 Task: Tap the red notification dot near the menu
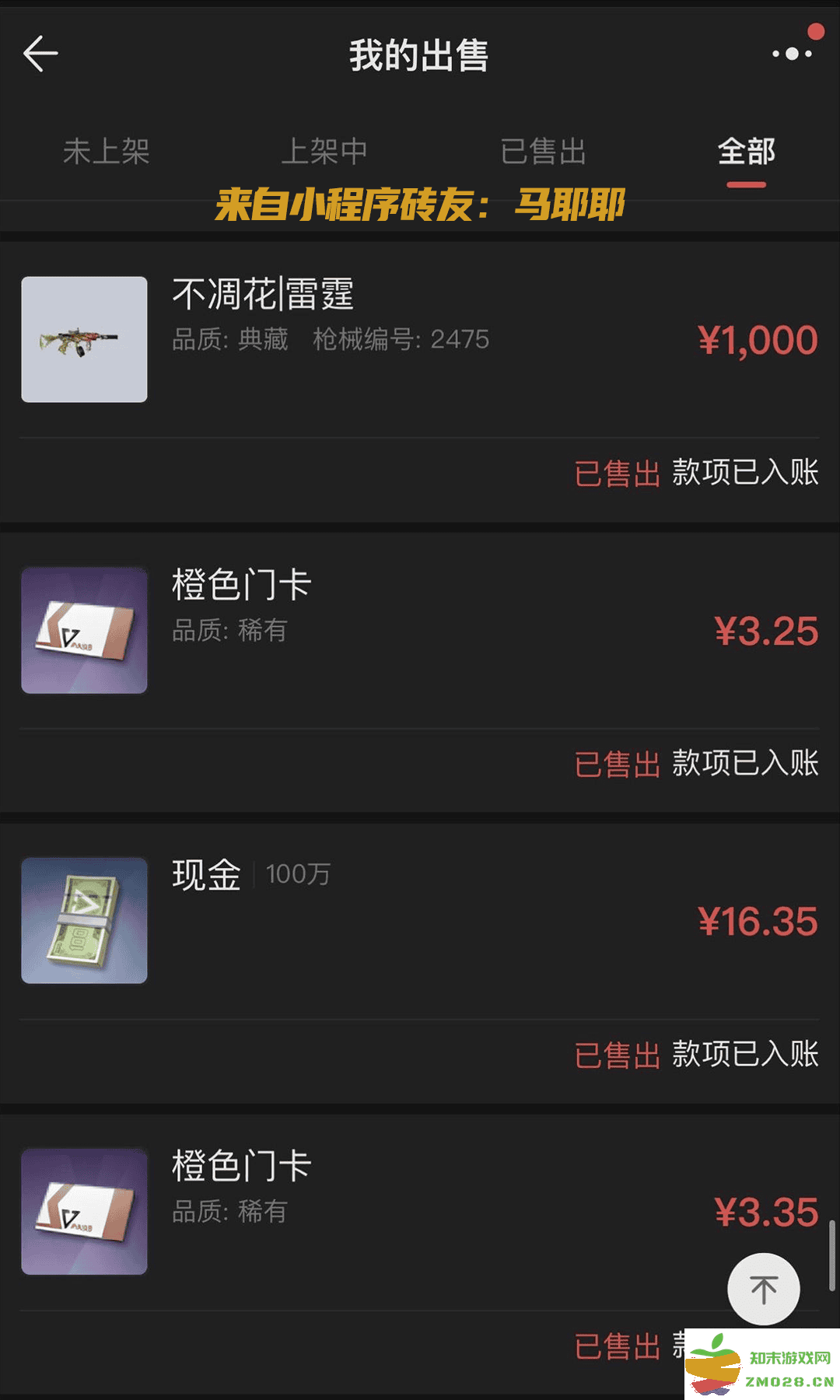click(817, 32)
